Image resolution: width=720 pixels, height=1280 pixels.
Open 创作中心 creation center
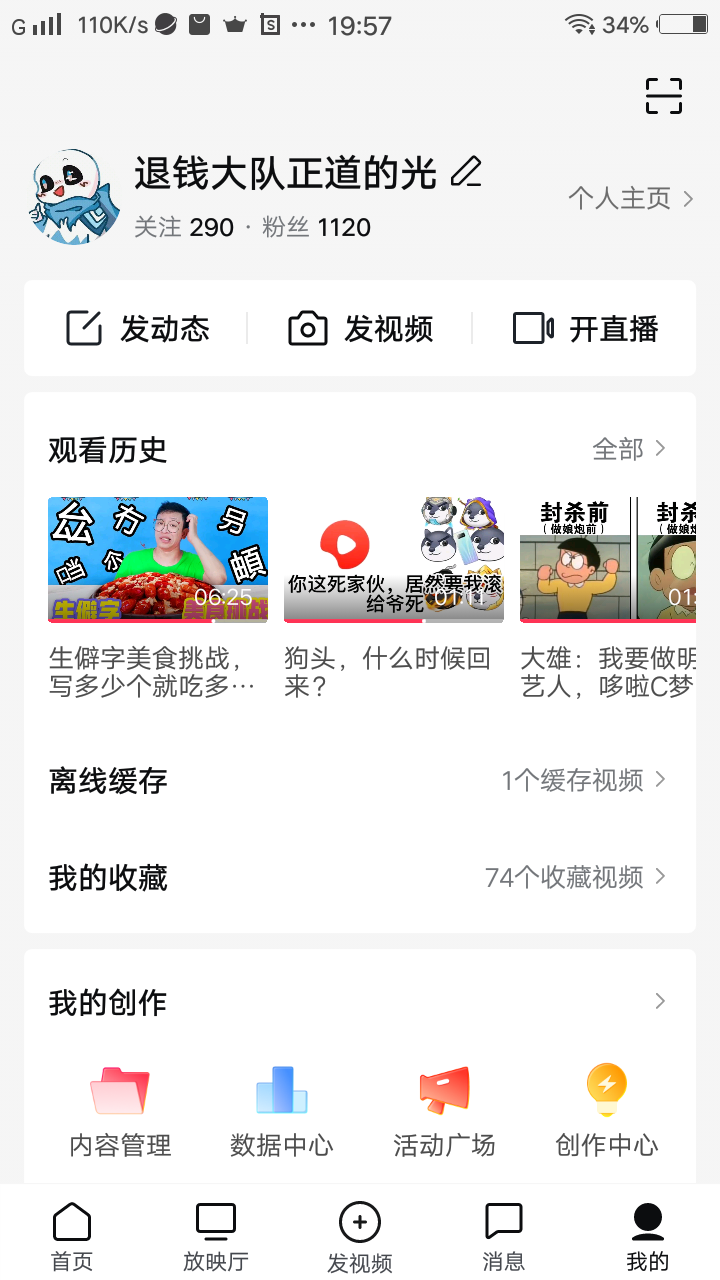tap(606, 1108)
